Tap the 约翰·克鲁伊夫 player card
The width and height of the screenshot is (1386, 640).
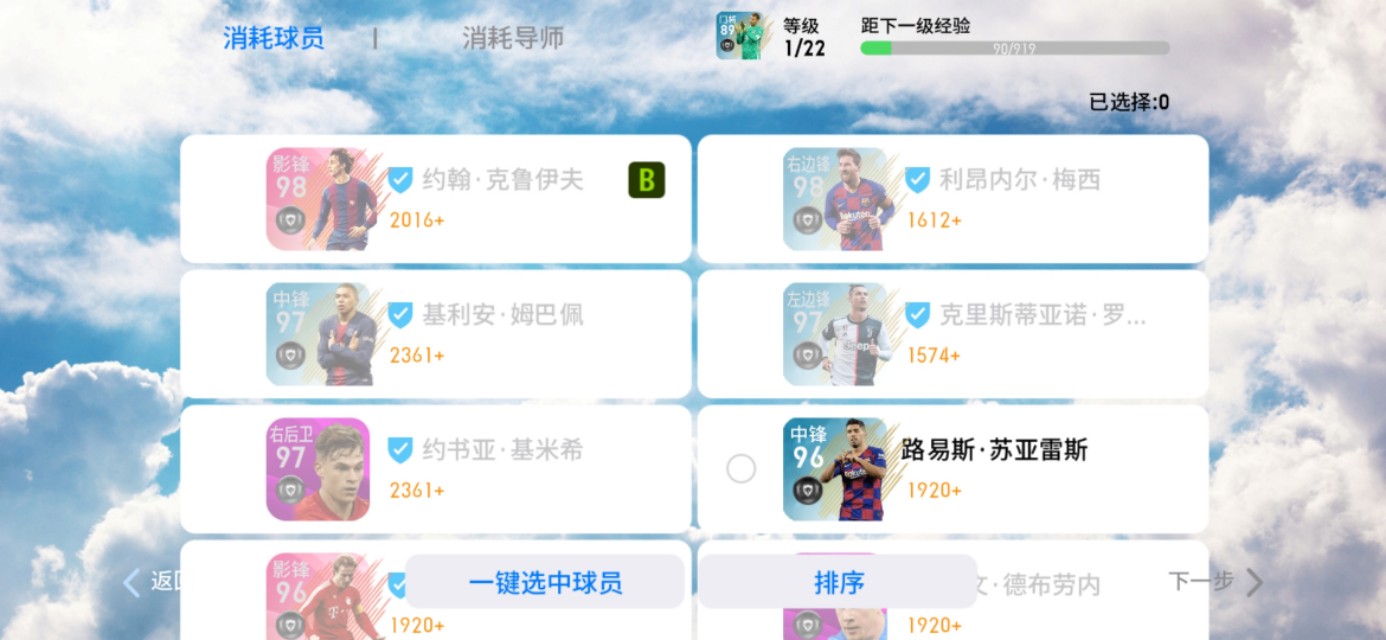click(x=436, y=199)
